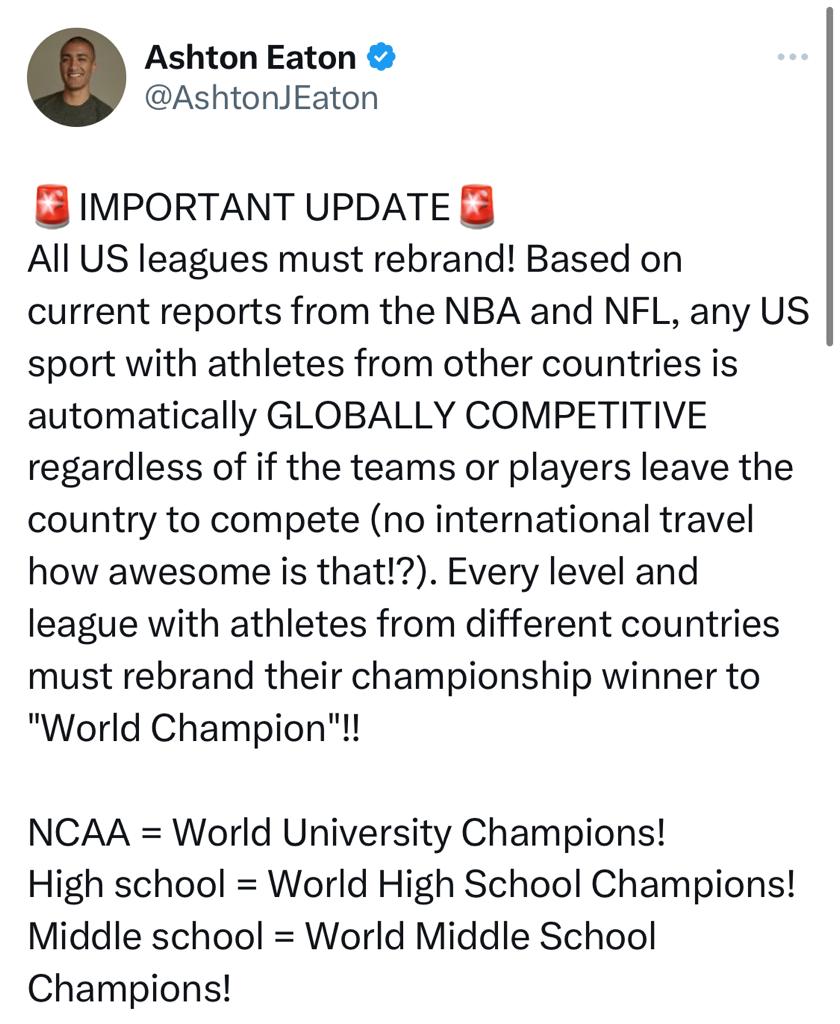Open the @AshtonJEaton handle

[x=261, y=98]
